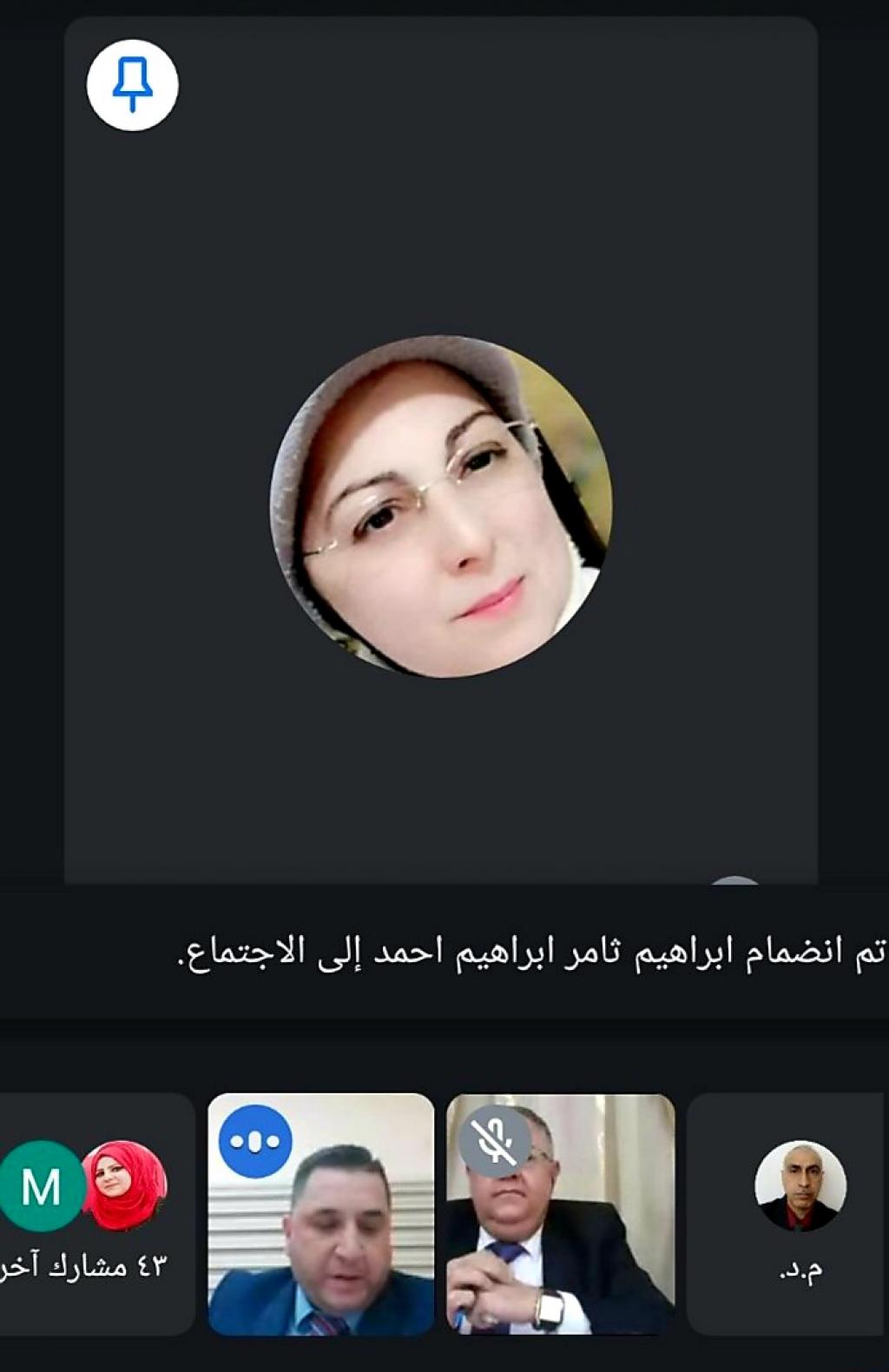The height and width of the screenshot is (1372, 889).
Task: Open the participant tile labeled م.د.
Action: pyautogui.click(x=787, y=1214)
